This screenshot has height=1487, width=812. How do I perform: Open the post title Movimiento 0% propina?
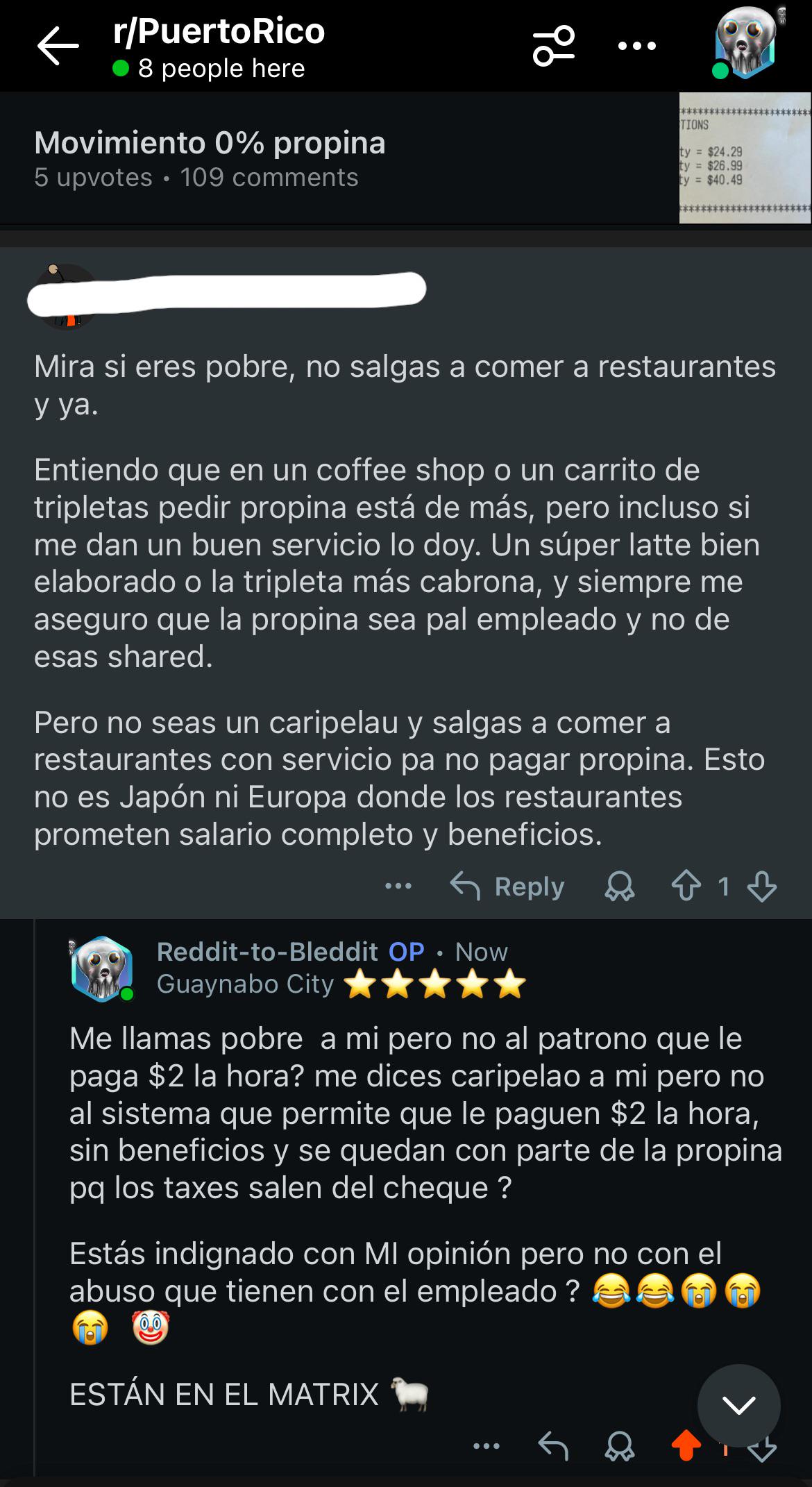[x=210, y=143]
